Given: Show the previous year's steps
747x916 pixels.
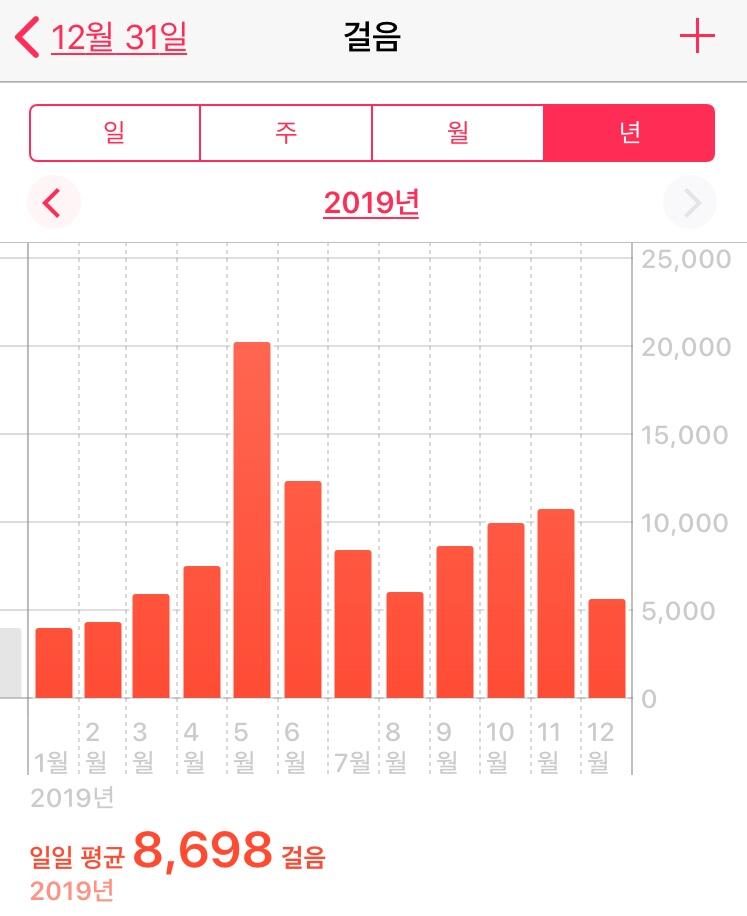Looking at the screenshot, I should 53,203.
